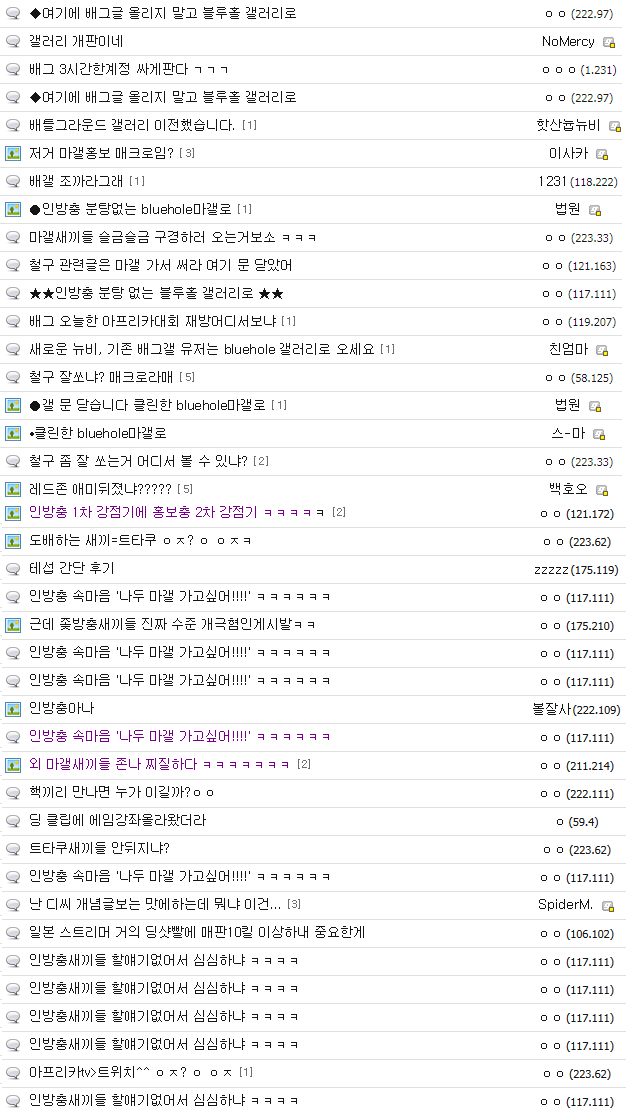
Task: Open '일본 스트리머 거의 딩샷빨에' post
Action: coord(196,932)
